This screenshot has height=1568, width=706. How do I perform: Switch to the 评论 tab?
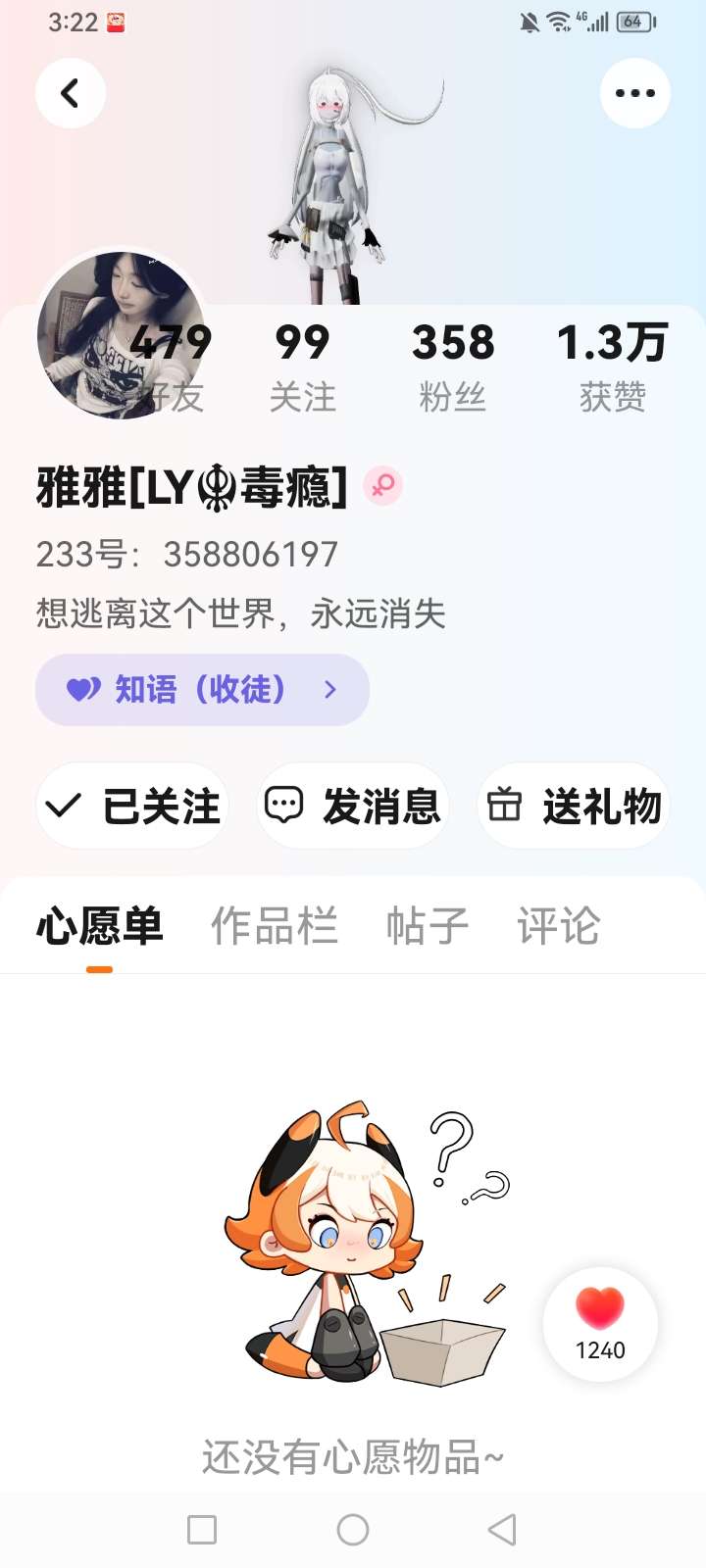pos(558,926)
